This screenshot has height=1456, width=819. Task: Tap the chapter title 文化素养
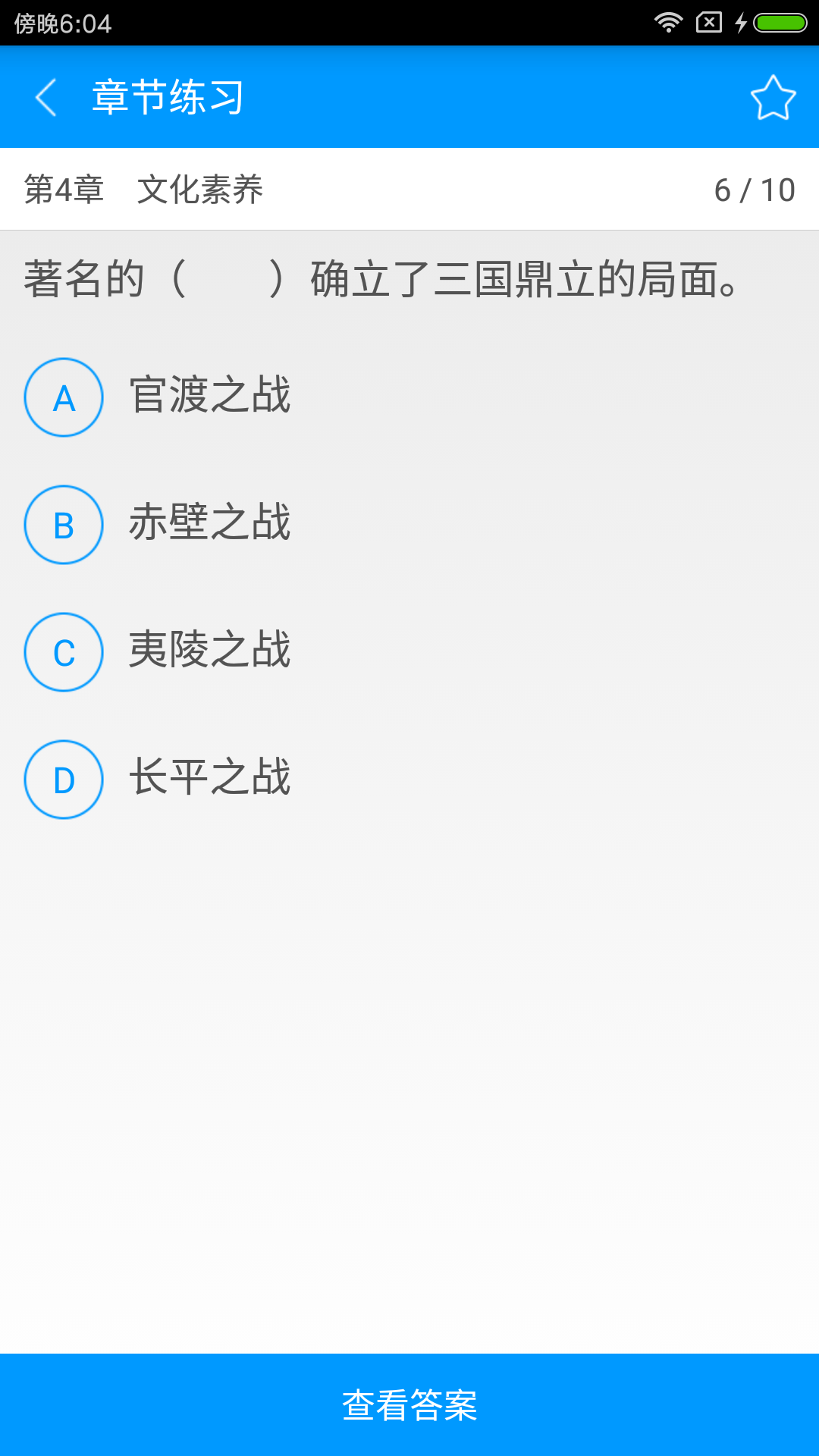click(201, 189)
